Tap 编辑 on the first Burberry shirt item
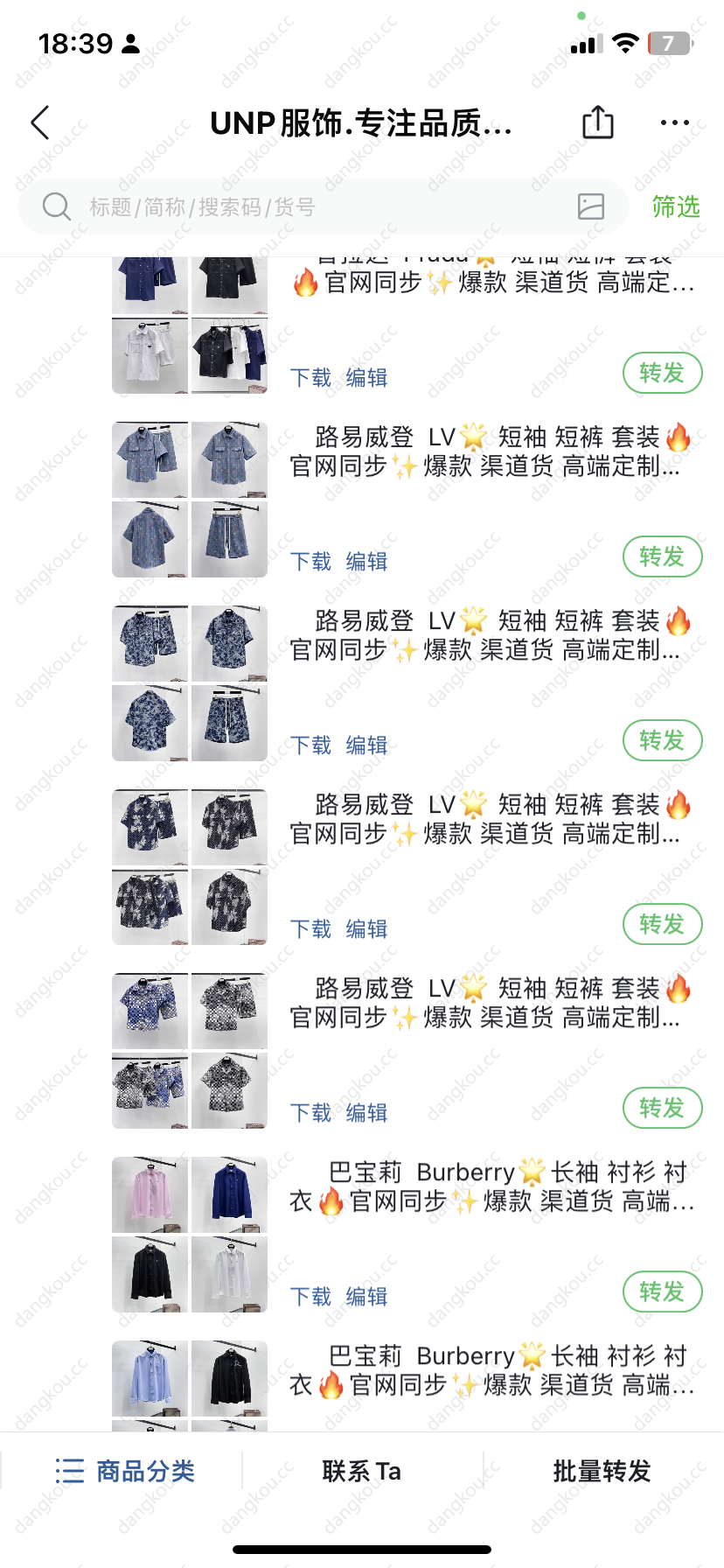 (x=366, y=1297)
